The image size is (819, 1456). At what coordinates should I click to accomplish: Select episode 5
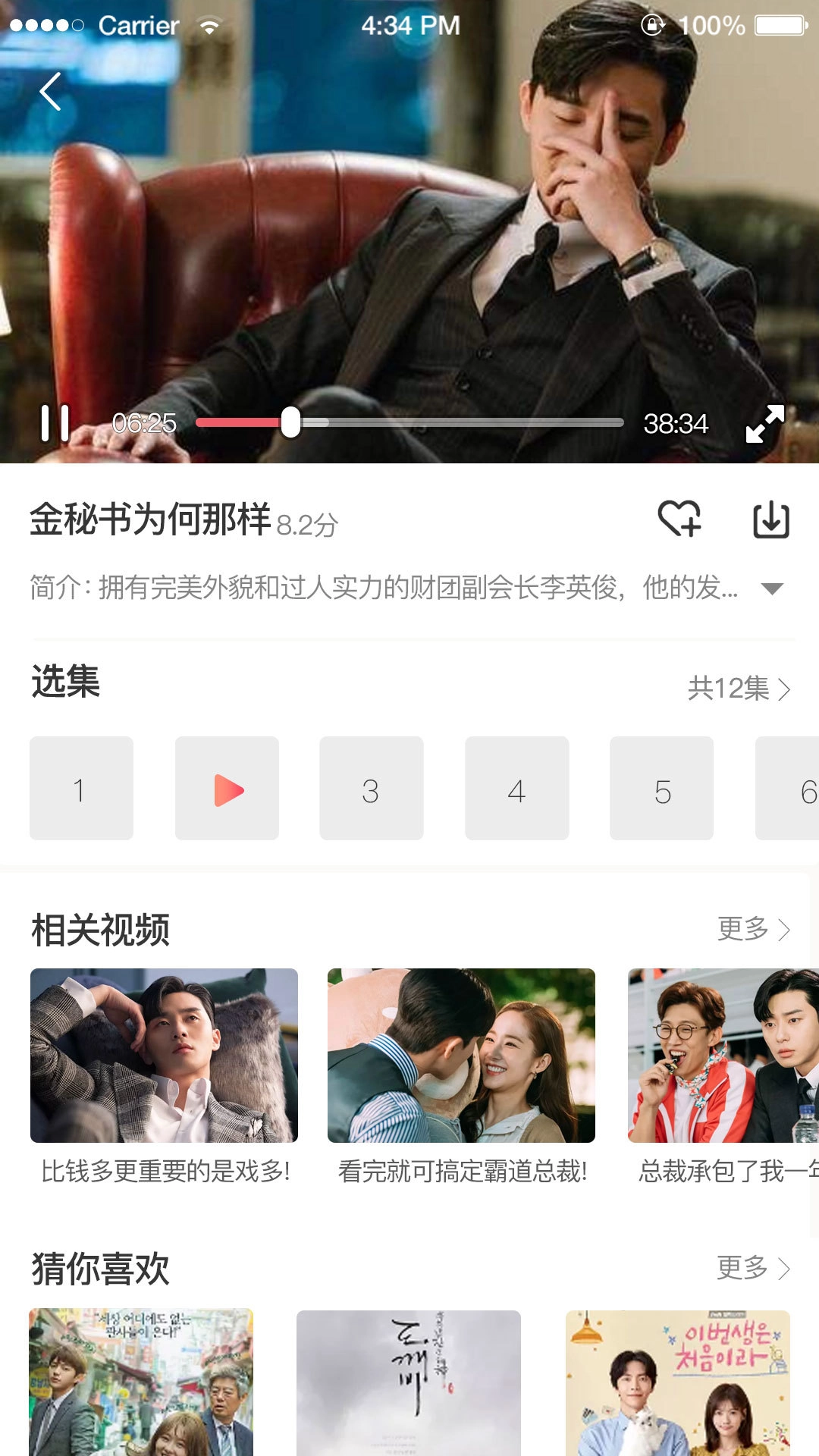point(661,789)
